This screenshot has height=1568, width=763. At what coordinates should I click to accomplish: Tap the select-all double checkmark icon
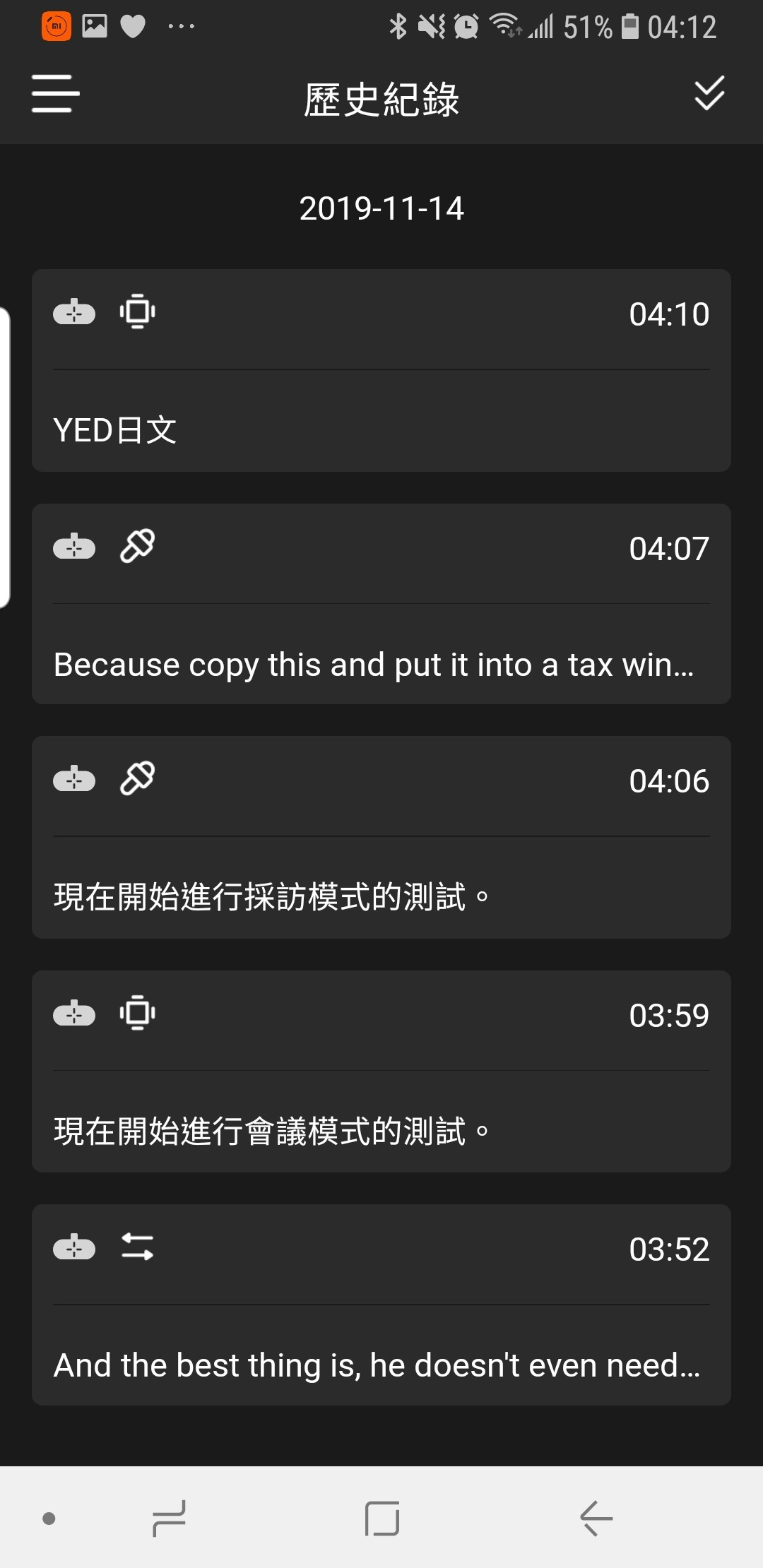[709, 93]
